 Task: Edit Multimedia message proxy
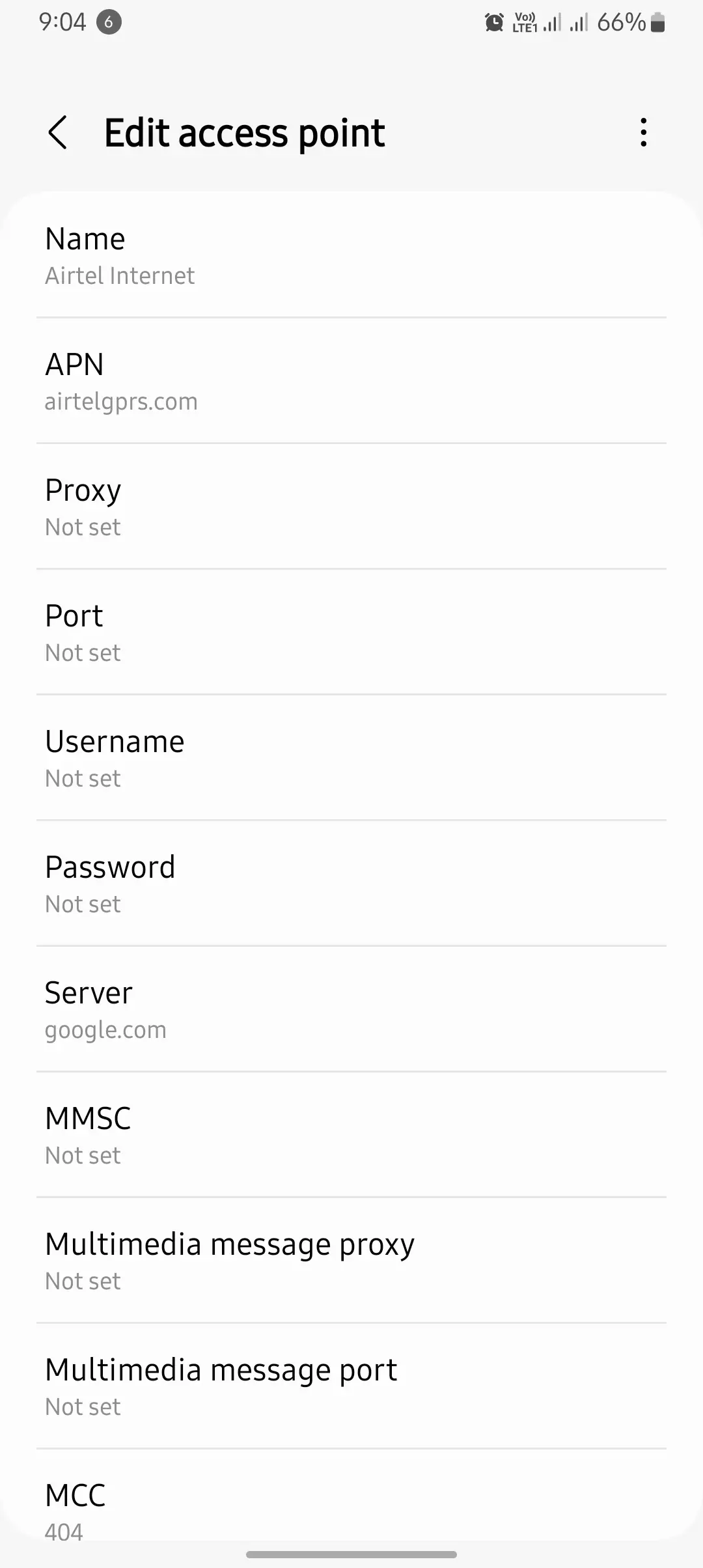[x=351, y=1261]
